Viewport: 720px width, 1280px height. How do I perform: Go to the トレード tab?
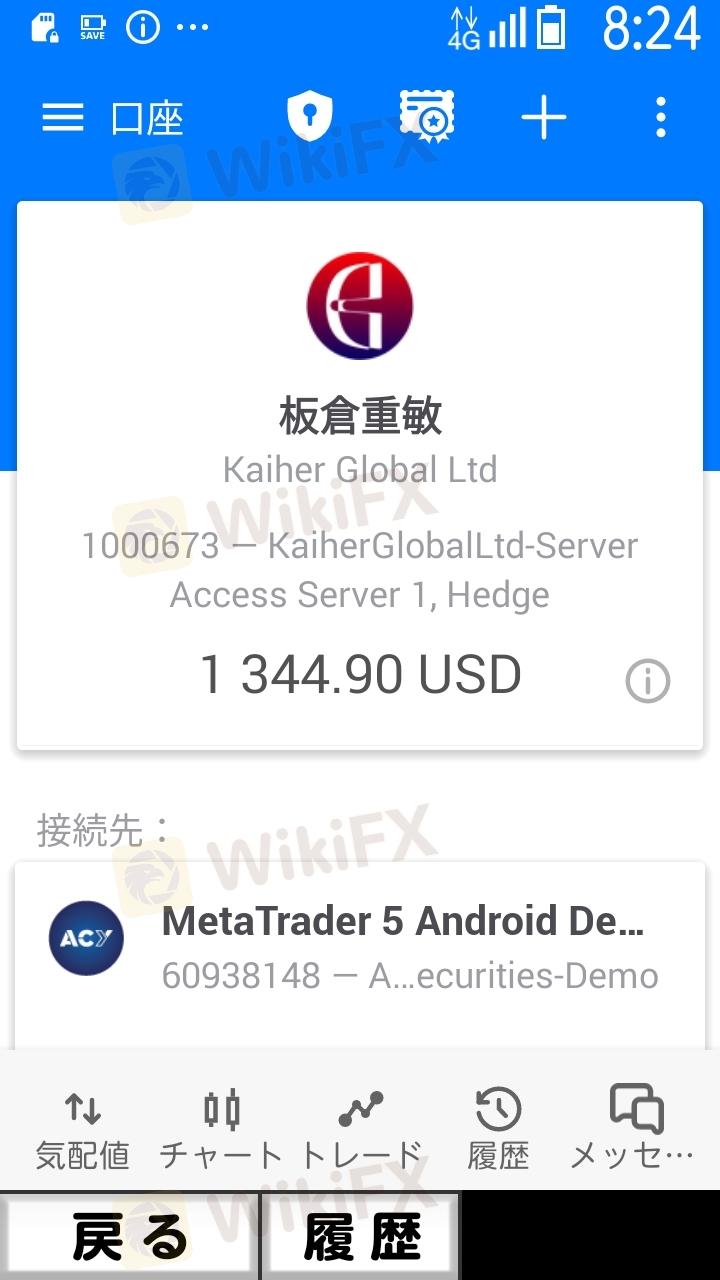361,1130
